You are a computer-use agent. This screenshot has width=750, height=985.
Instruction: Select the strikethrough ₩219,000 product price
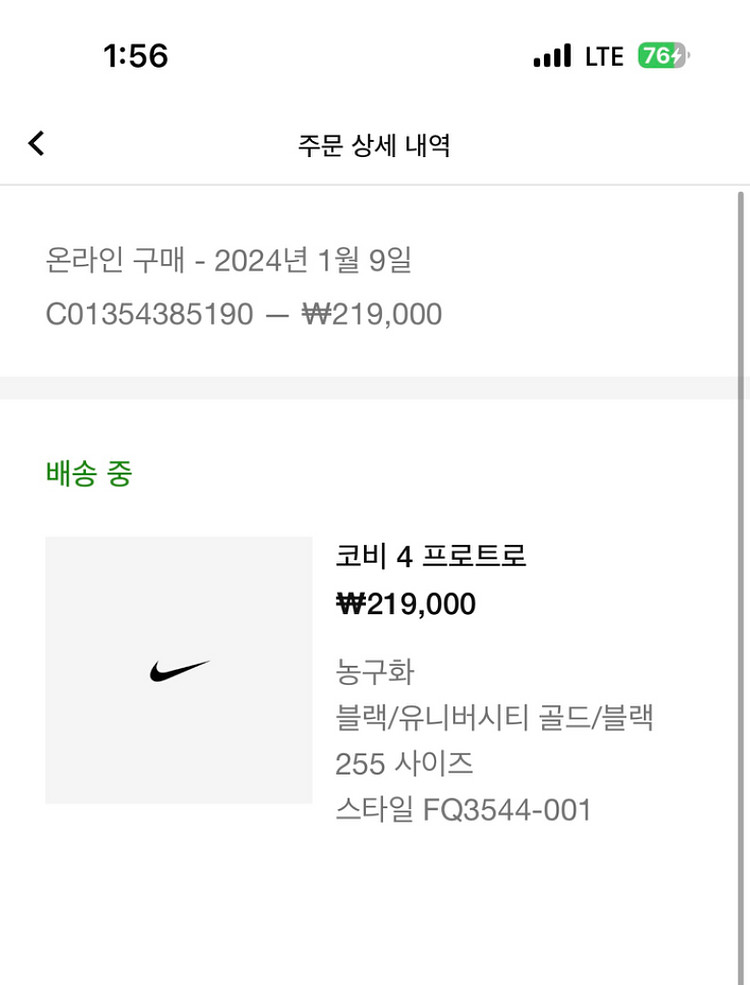(x=406, y=604)
